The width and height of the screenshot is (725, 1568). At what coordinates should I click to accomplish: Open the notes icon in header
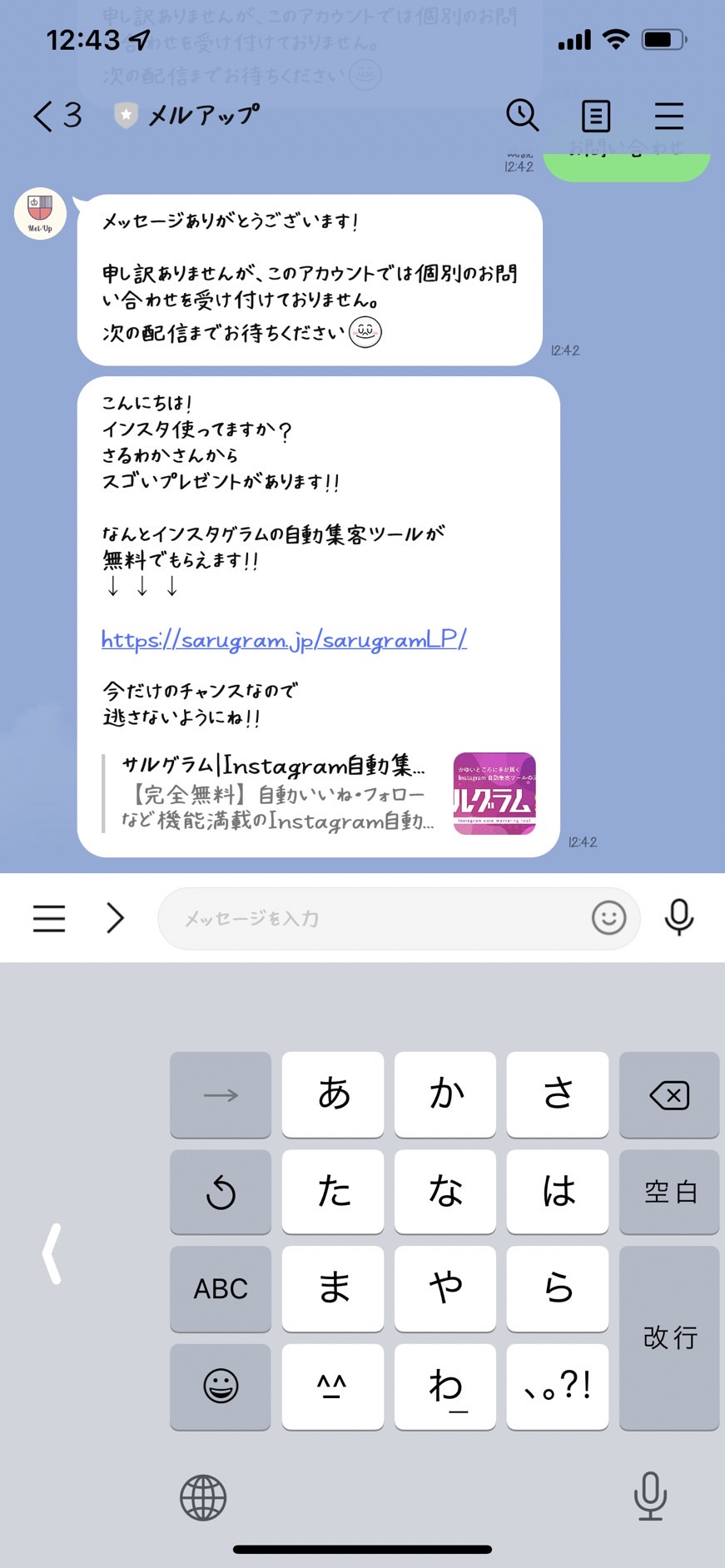tap(595, 116)
